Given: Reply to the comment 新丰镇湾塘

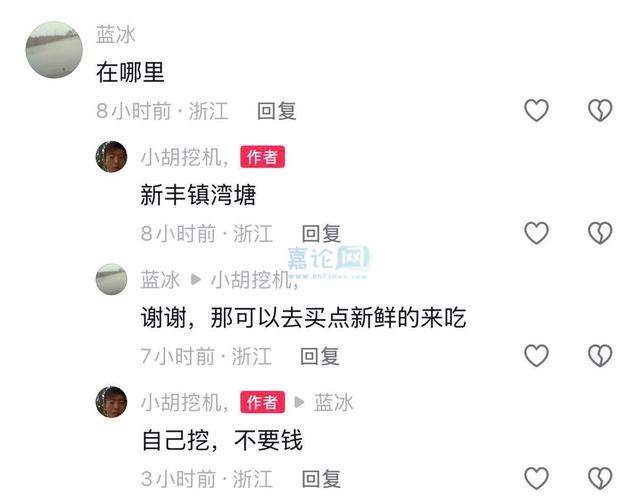Looking at the screenshot, I should click(321, 234).
